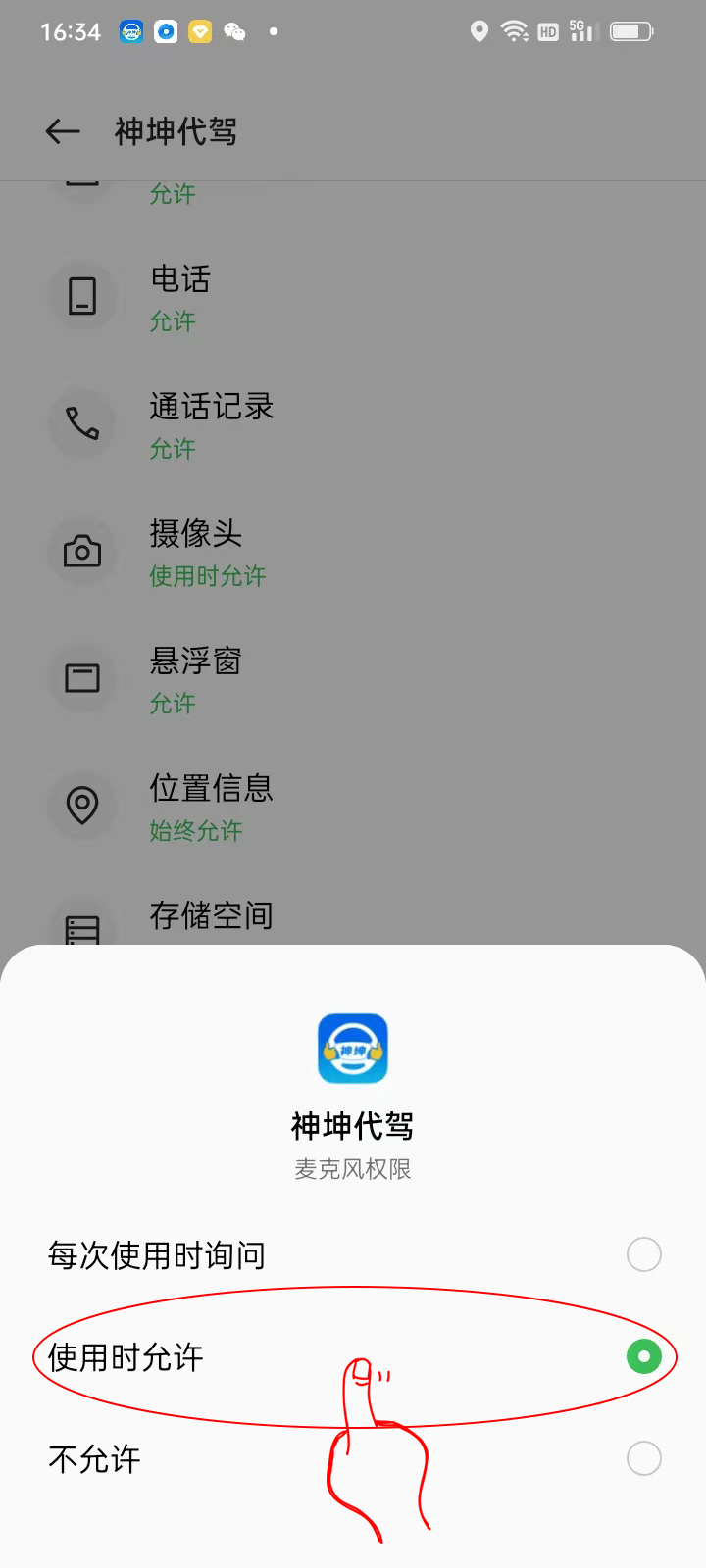This screenshot has width=706, height=1568.
Task: Choose 使用时允许 microphone option
Action: pos(643,1356)
